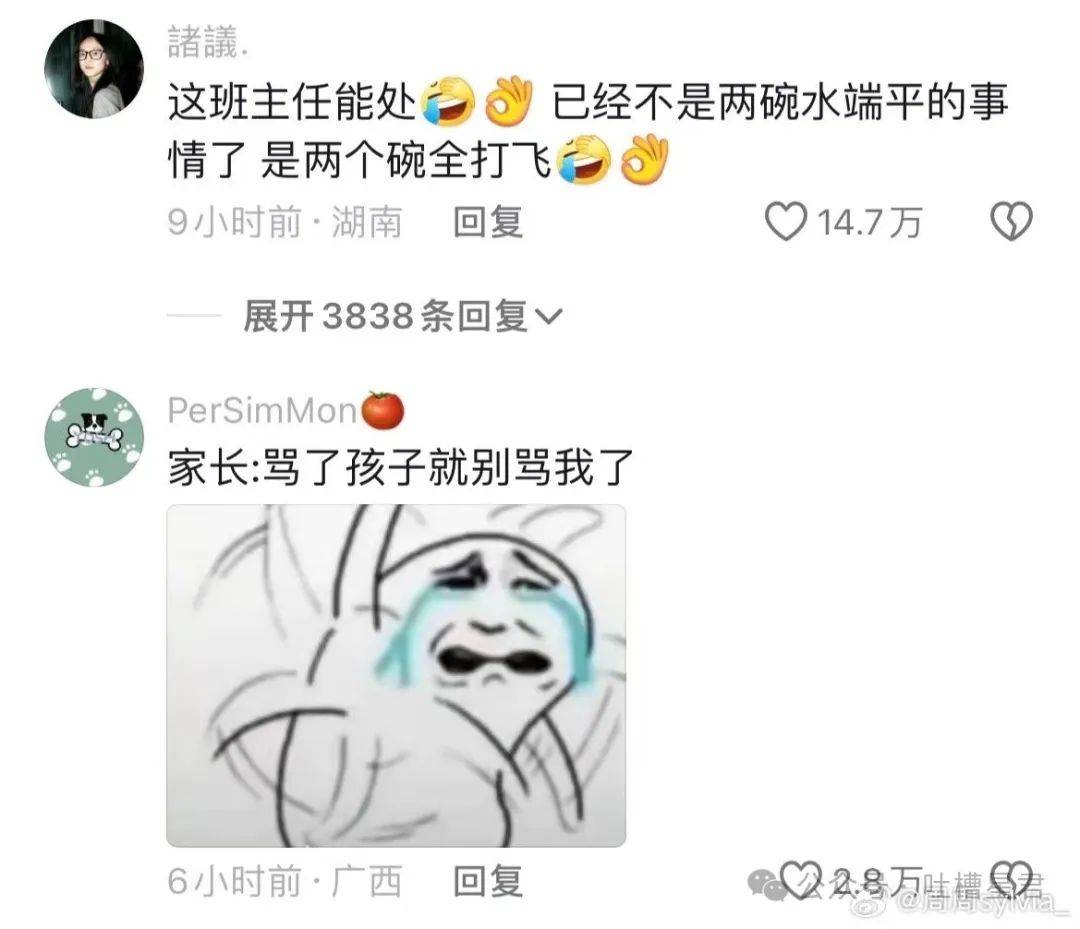
Task: Dislike the comment by 諸議
Action: click(x=1010, y=222)
